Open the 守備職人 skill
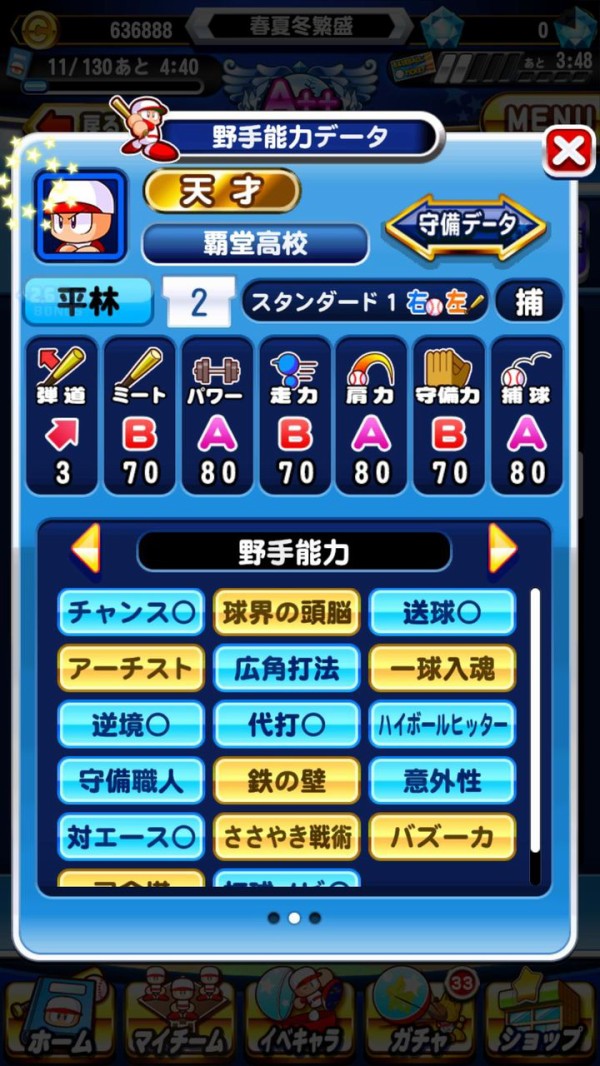 coord(131,781)
